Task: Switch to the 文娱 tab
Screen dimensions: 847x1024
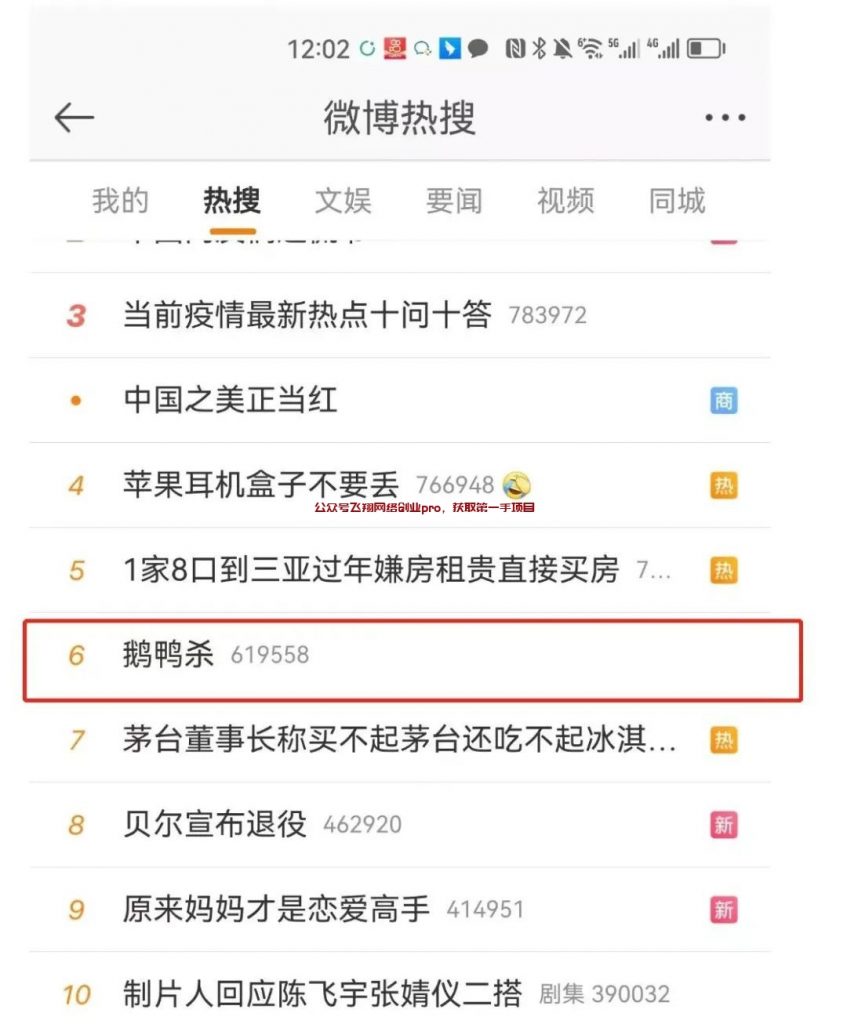Action: [343, 201]
